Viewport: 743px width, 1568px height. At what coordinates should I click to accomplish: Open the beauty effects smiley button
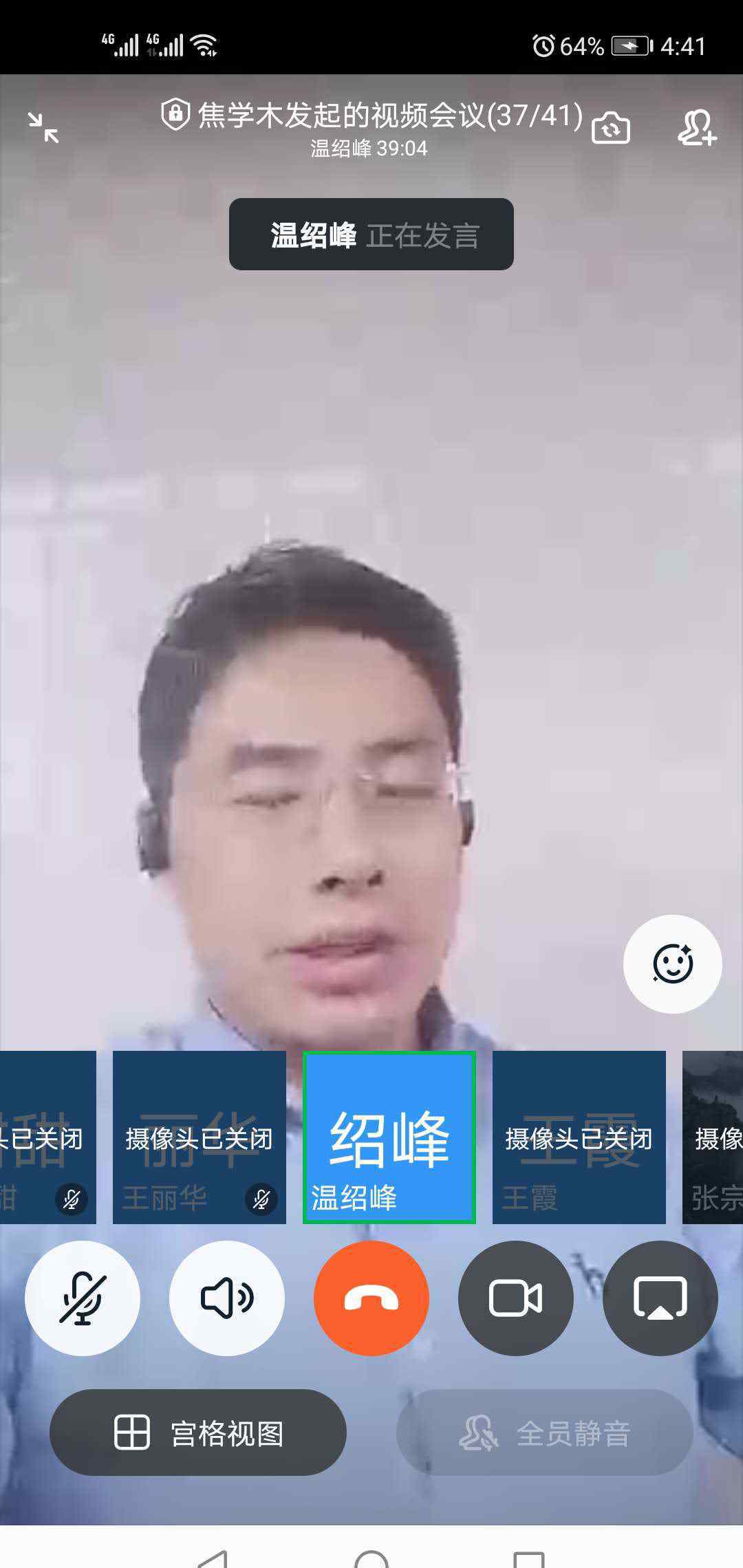(672, 963)
